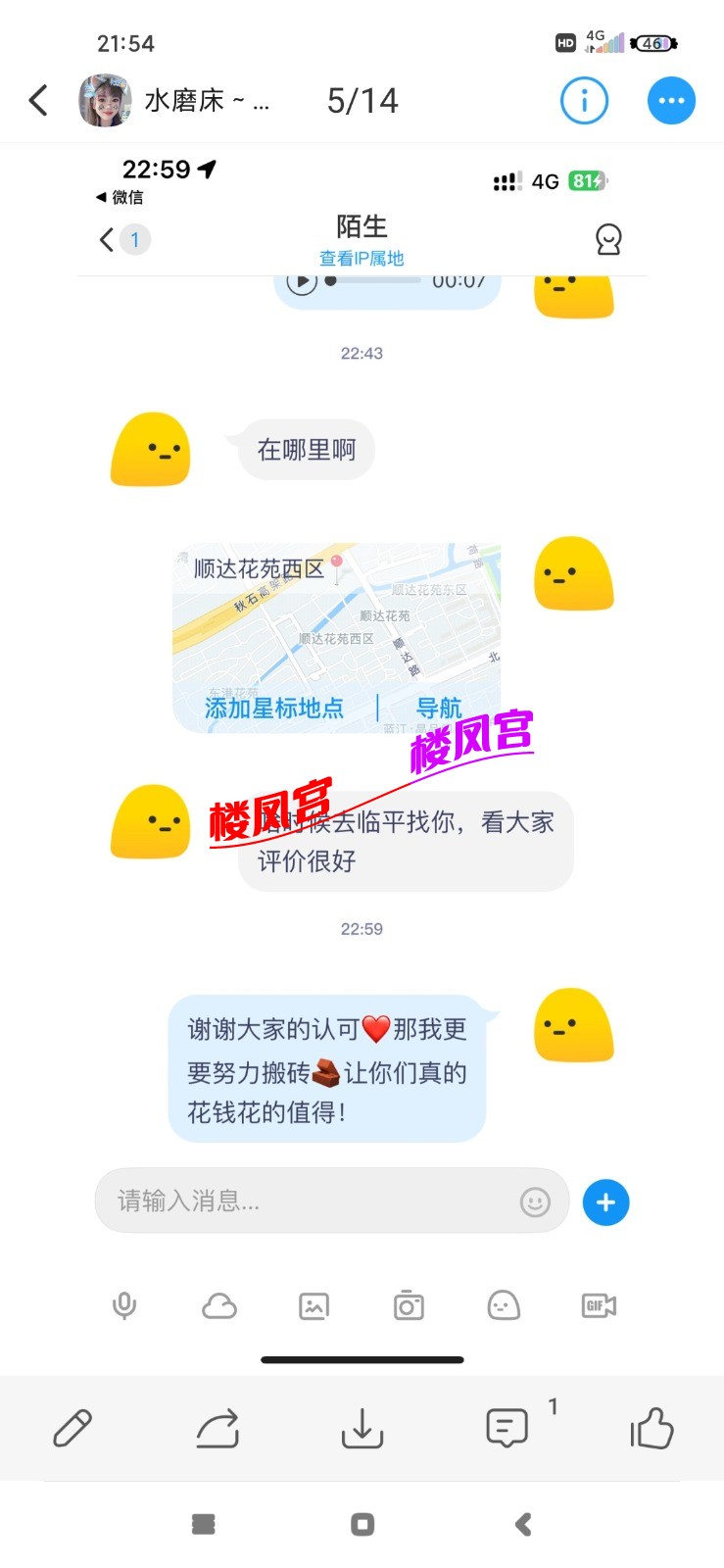Toggle the like thumbs-up on this post
This screenshot has width=724, height=1568.
[x=651, y=1430]
